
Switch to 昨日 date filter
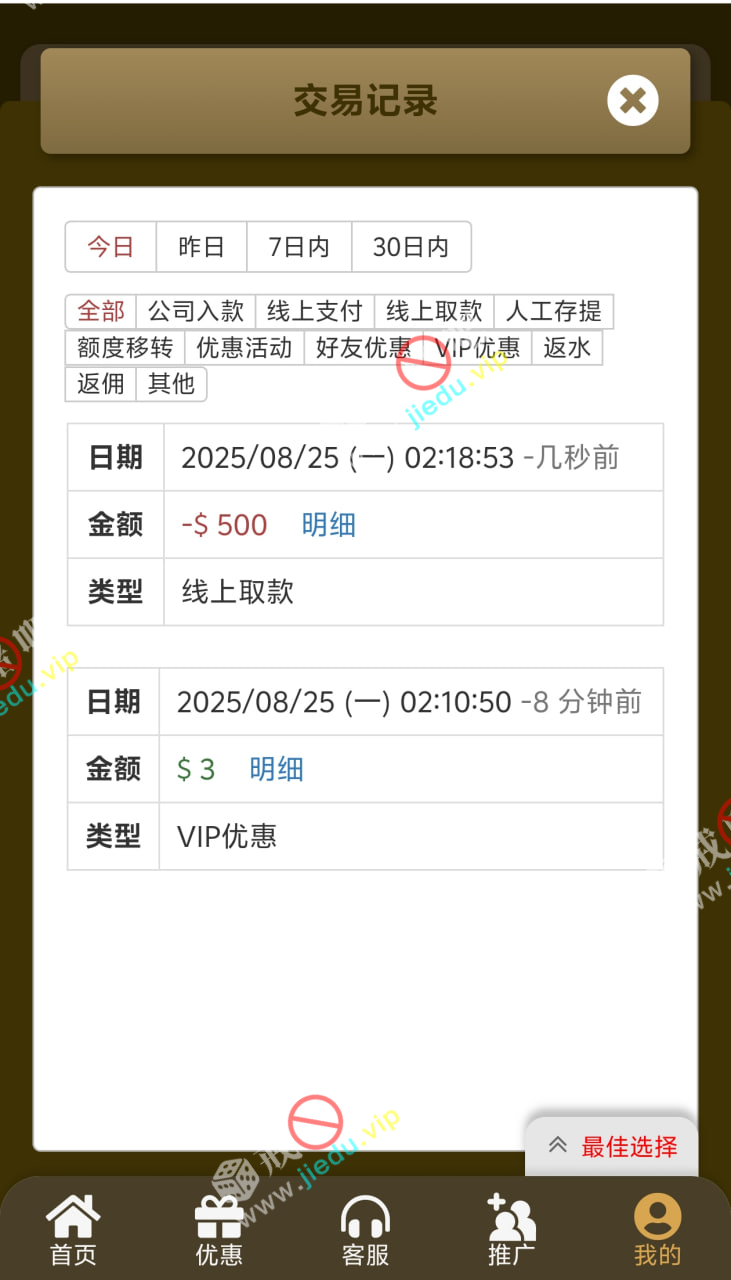pyautogui.click(x=201, y=247)
